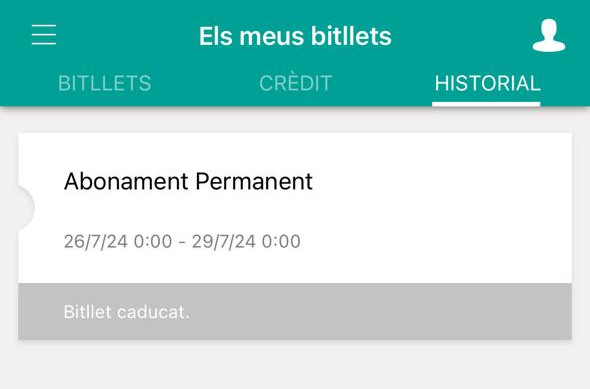Open the user profile icon
Viewport: 590px width, 389px height.
point(549,35)
